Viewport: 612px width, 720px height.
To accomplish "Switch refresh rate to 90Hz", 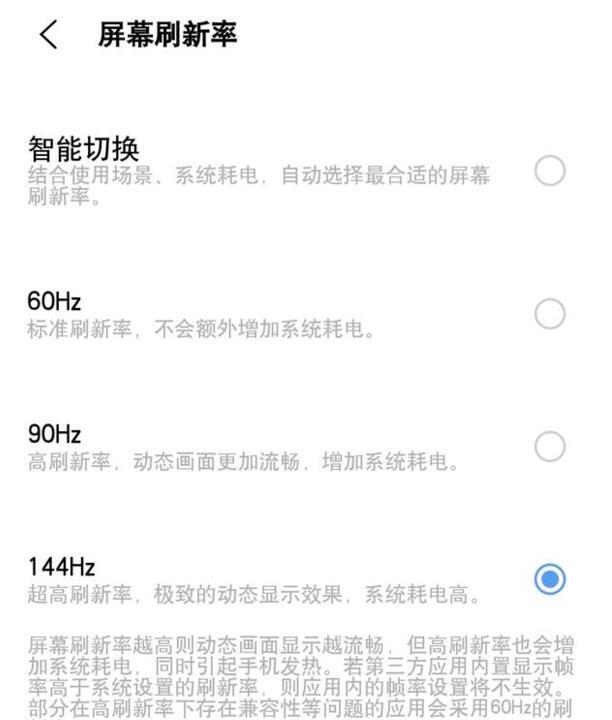I will [549, 446].
